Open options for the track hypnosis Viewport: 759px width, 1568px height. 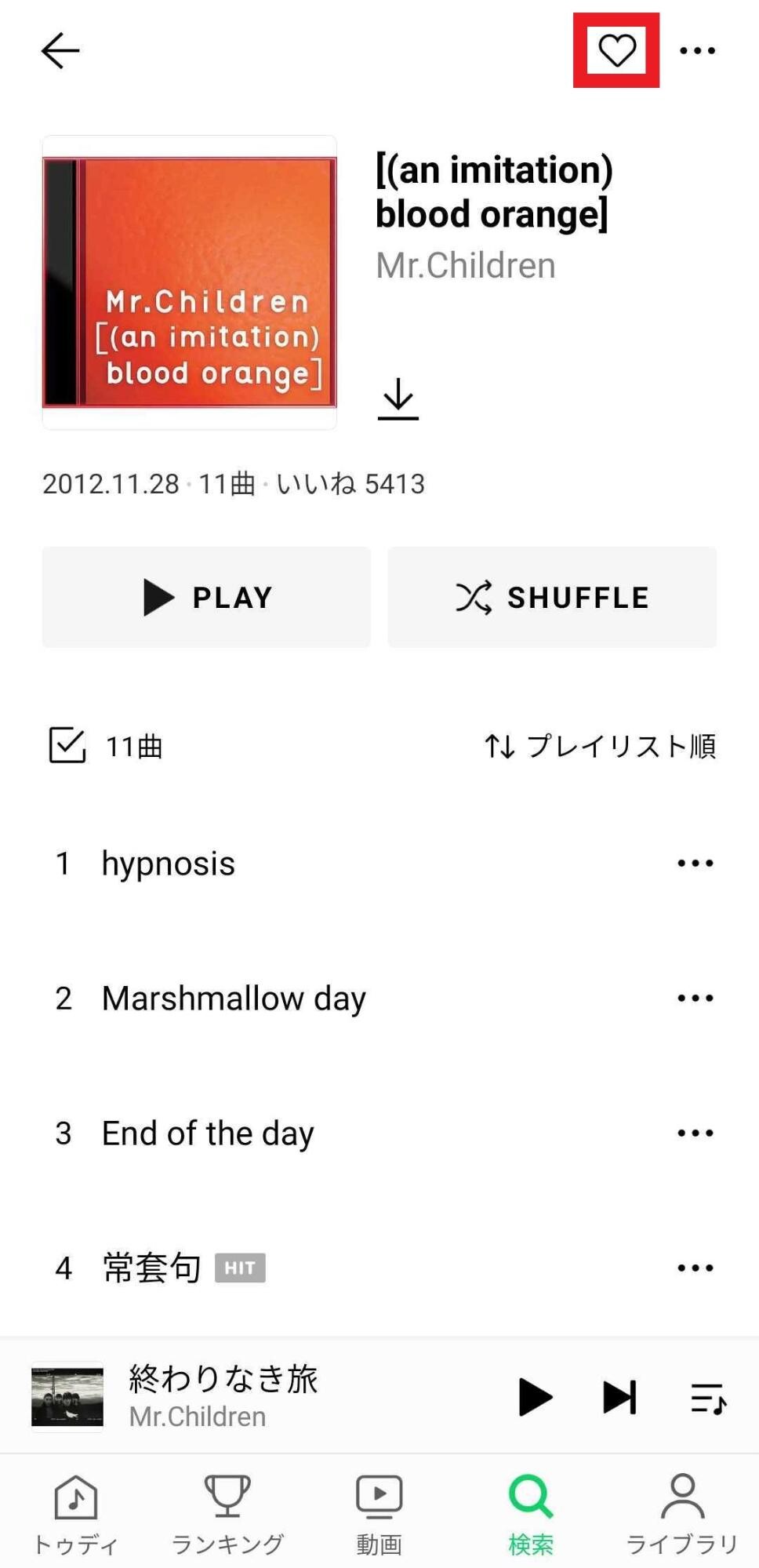click(x=695, y=863)
